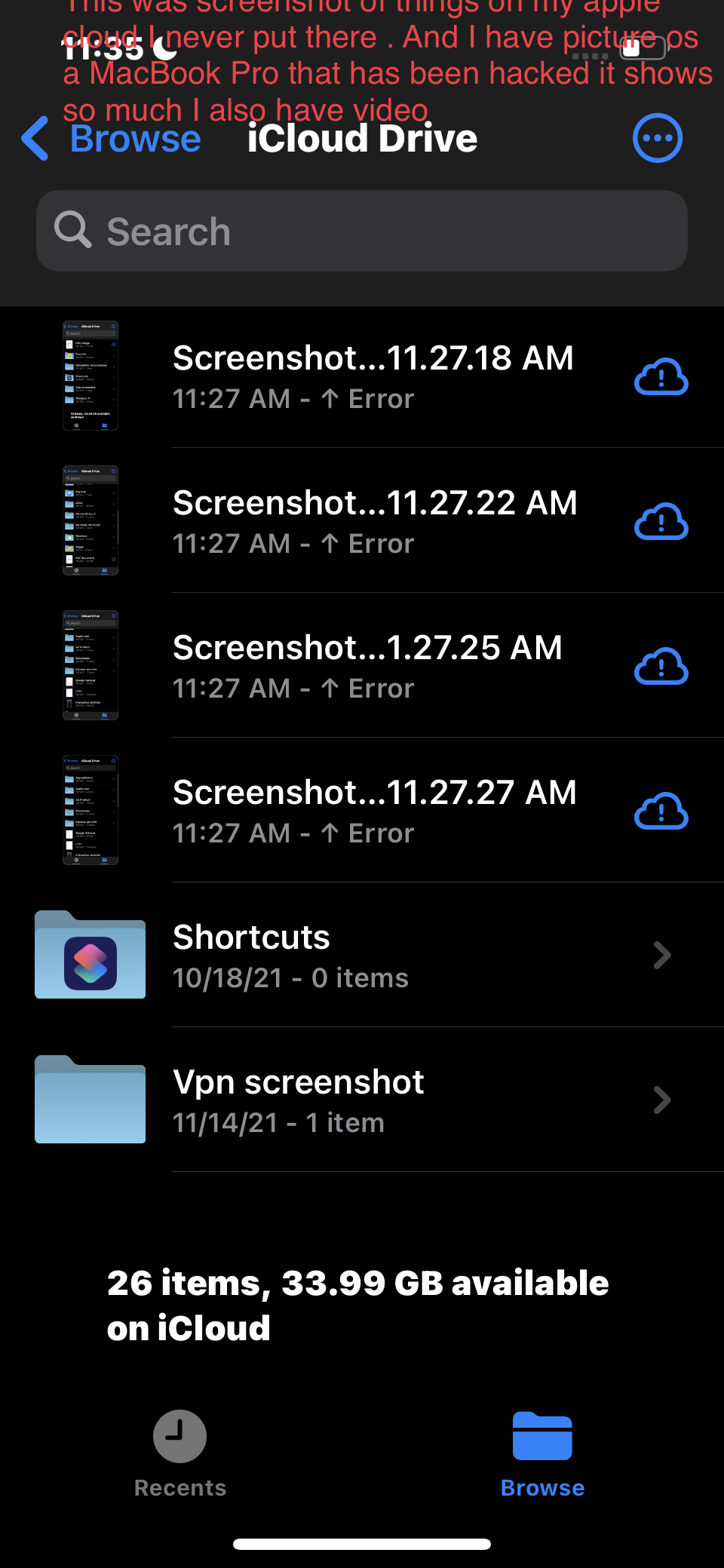Retry upload for Screenshot…11.27.27 AM cloud icon

(661, 812)
